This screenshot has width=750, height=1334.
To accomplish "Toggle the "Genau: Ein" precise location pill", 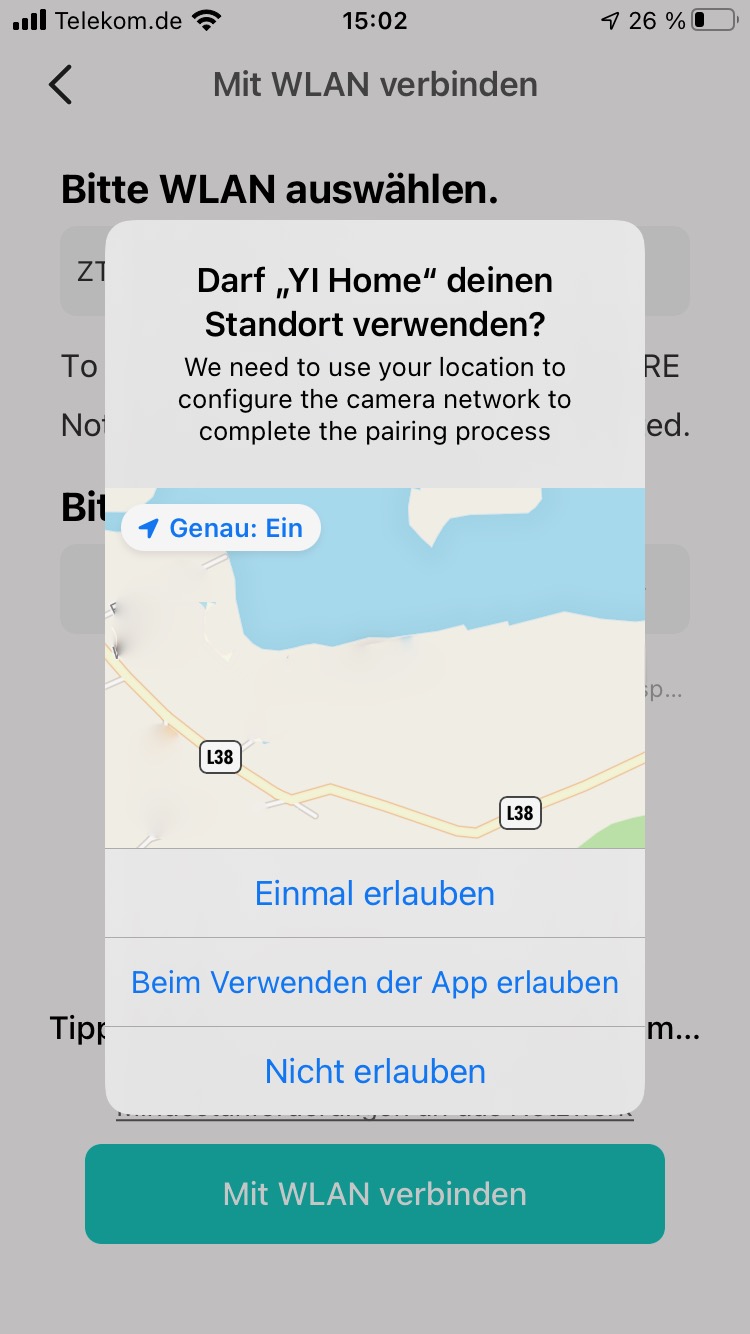I will click(221, 528).
